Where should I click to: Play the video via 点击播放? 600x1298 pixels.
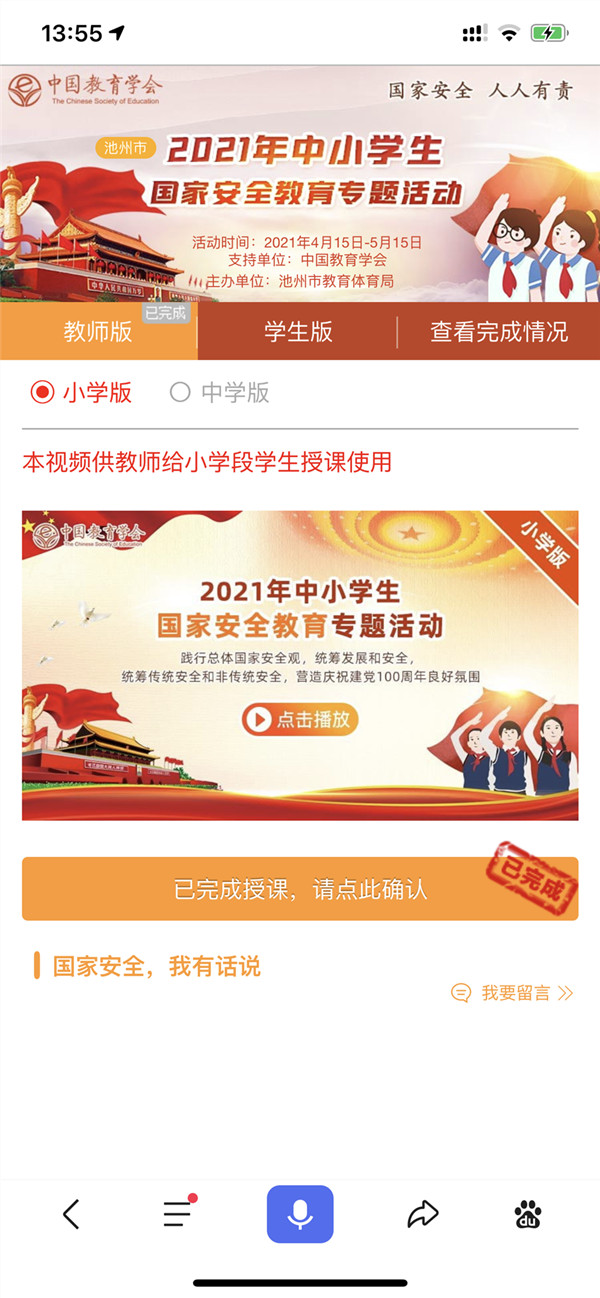[x=300, y=719]
